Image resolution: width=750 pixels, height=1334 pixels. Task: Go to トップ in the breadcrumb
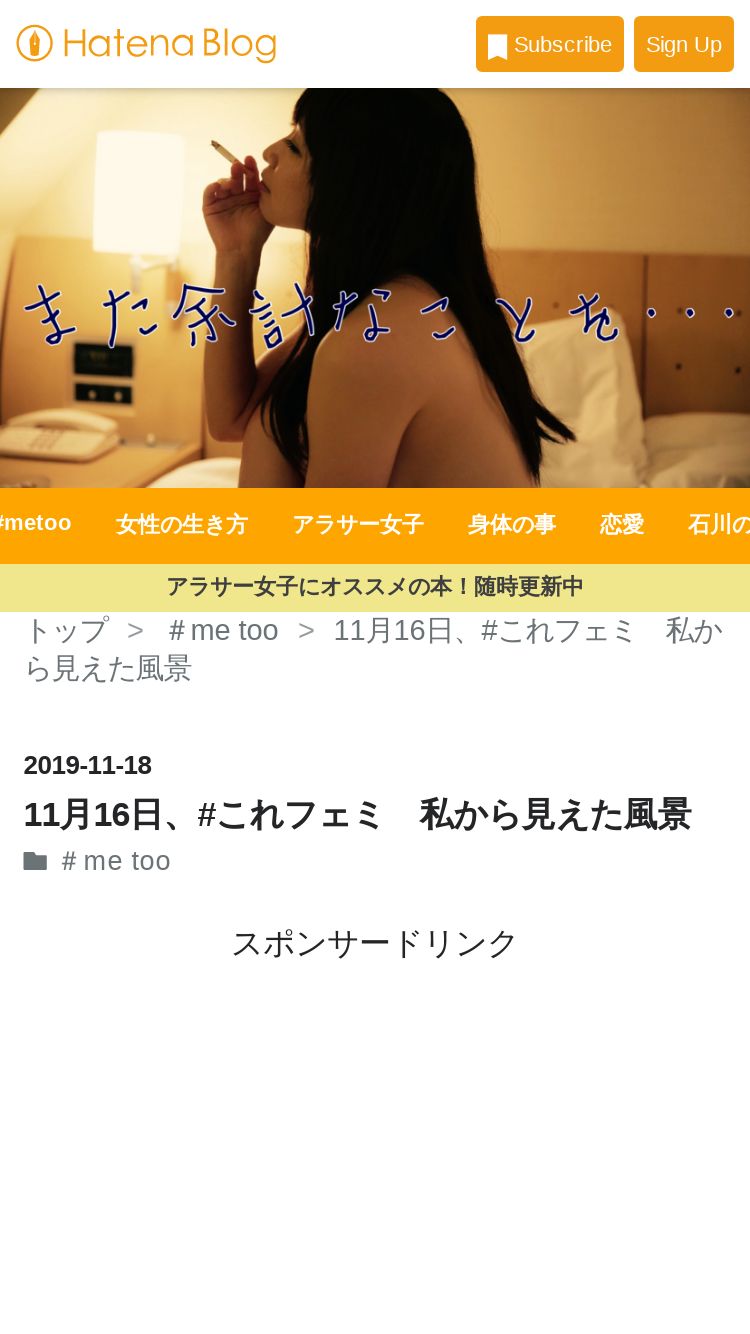[x=66, y=631]
